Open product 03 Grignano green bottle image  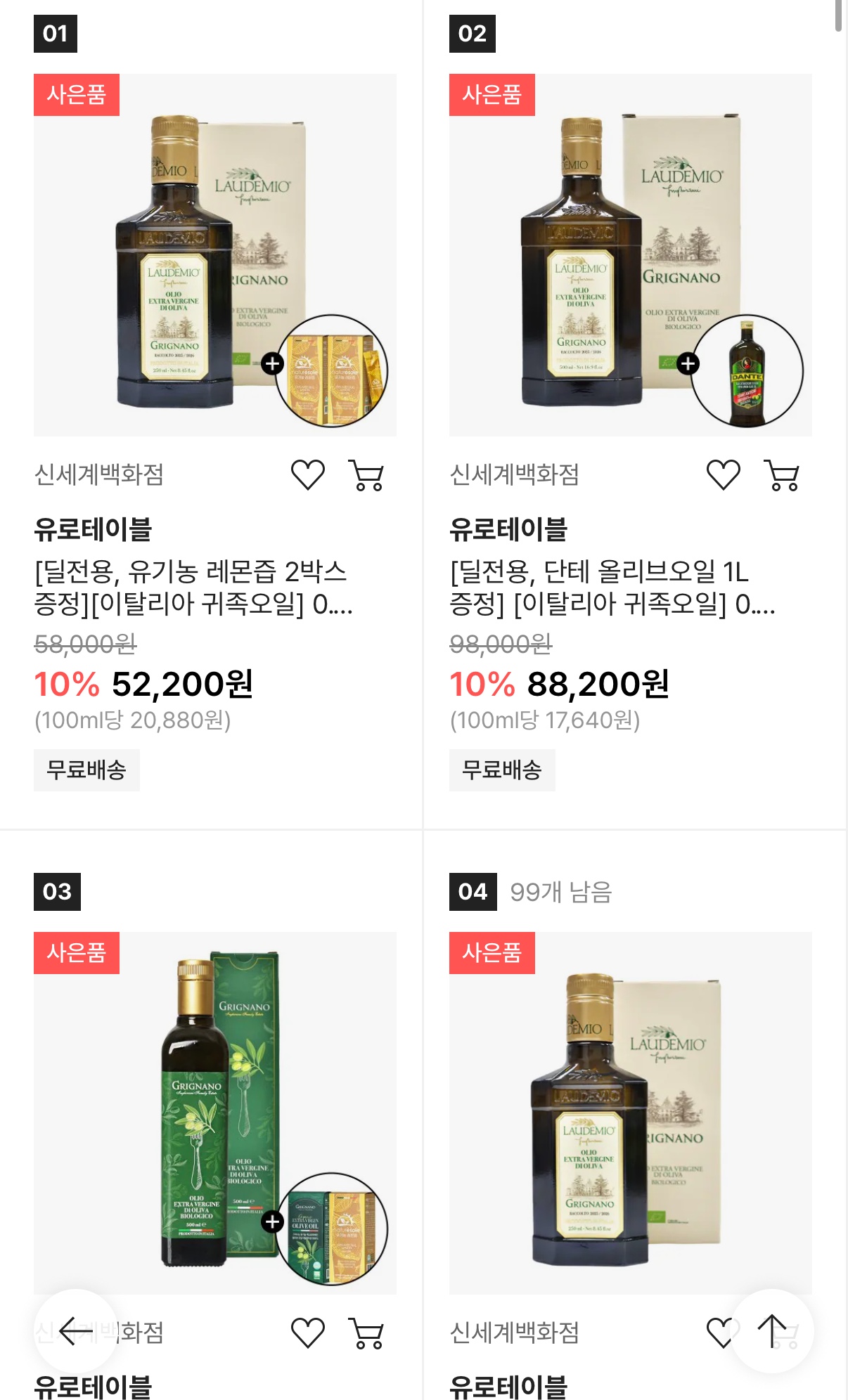214,1112
